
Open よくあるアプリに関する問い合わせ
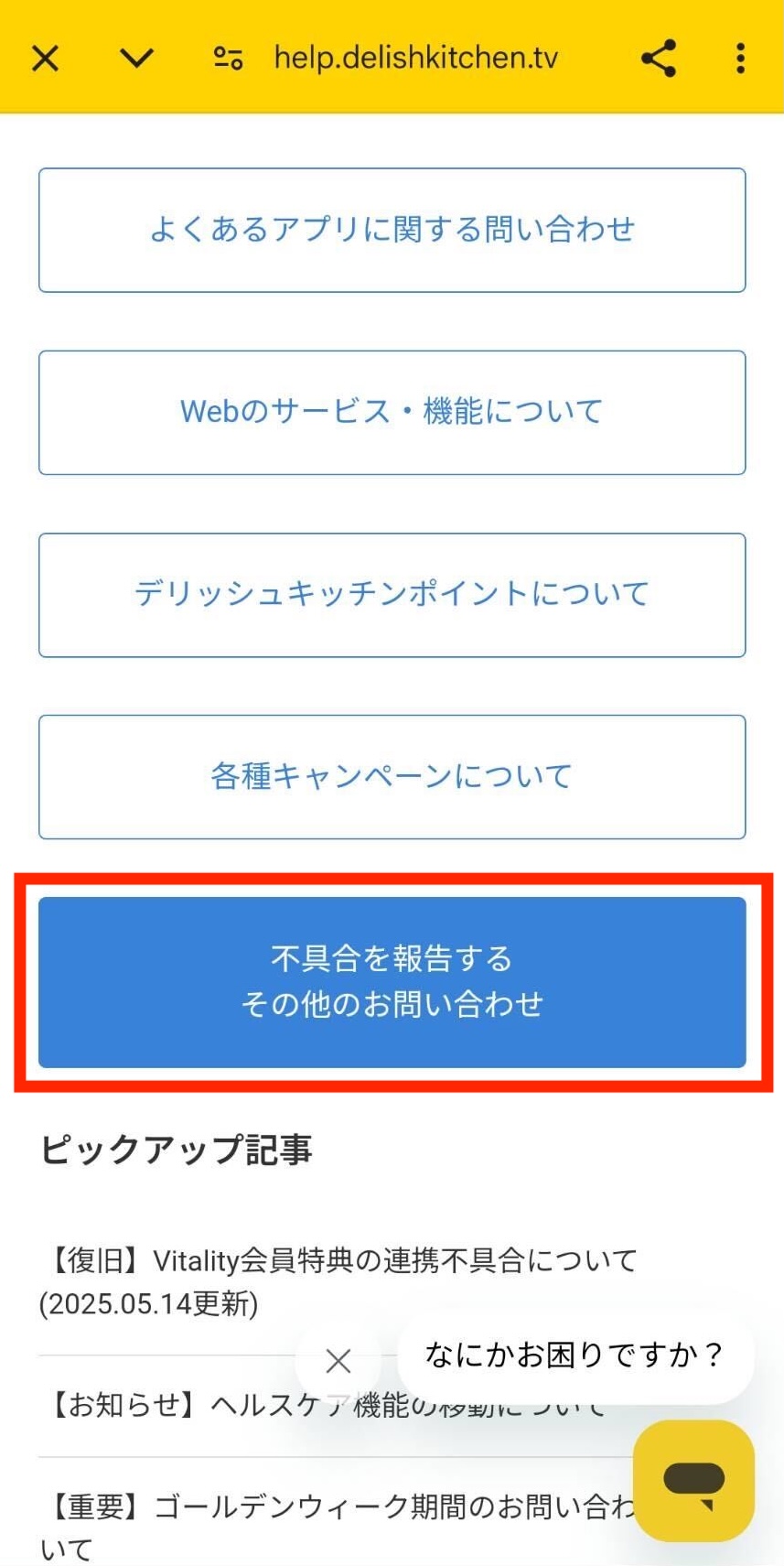[x=392, y=230]
